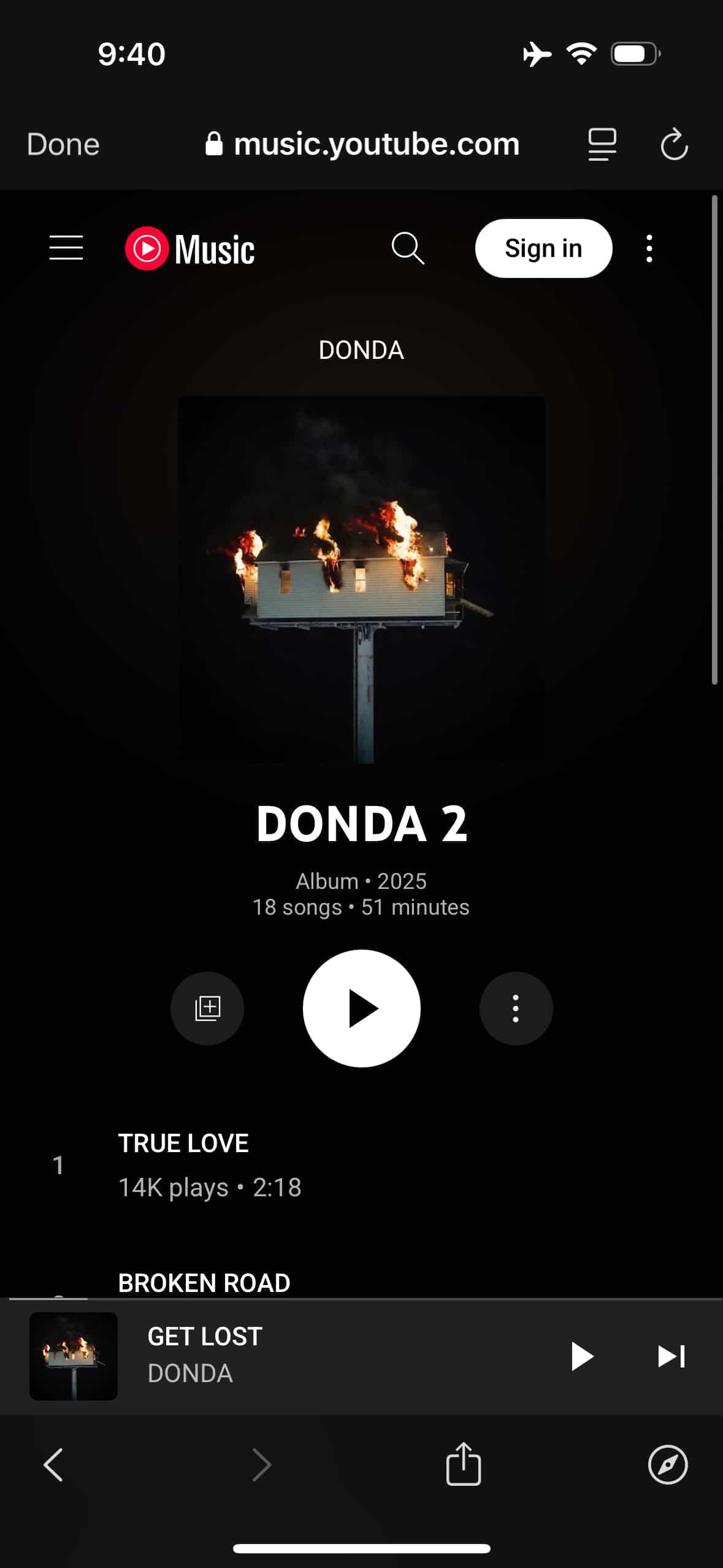The image size is (723, 1568).
Task: Play the DONDA 2 album
Action: 361,1008
